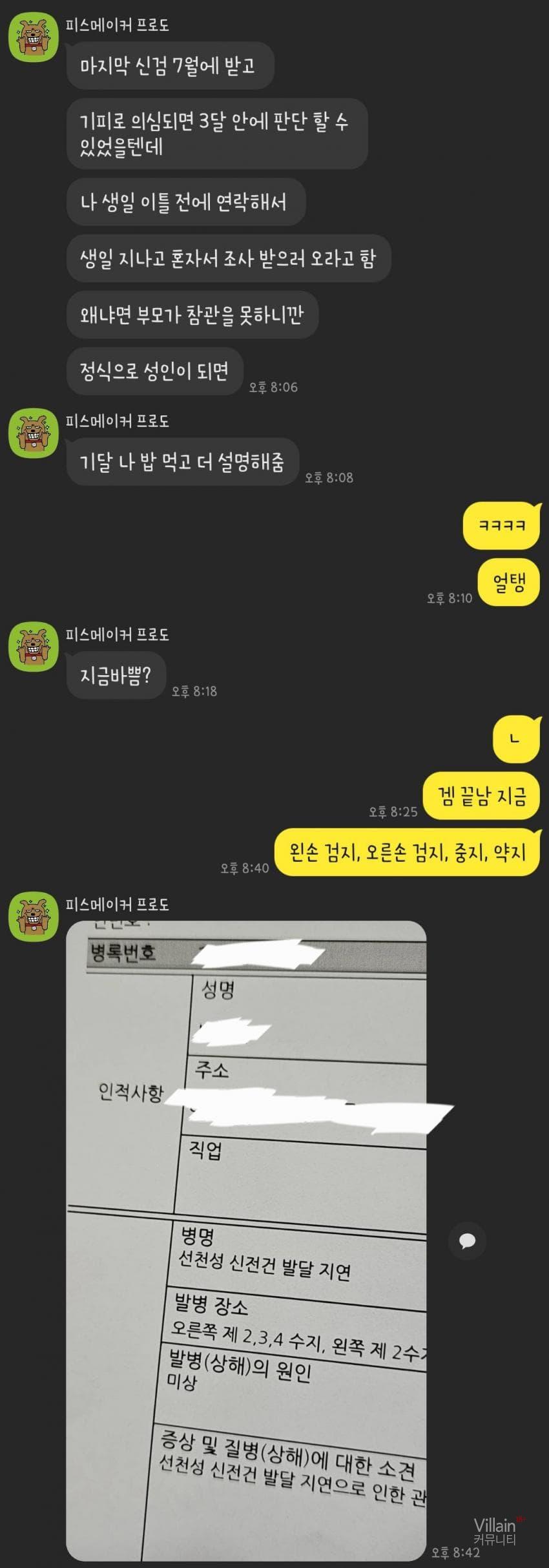This screenshot has height=1568, width=549.
Task: Open sender's avatar above '기달 나 밥 먹고' message
Action: (34, 433)
